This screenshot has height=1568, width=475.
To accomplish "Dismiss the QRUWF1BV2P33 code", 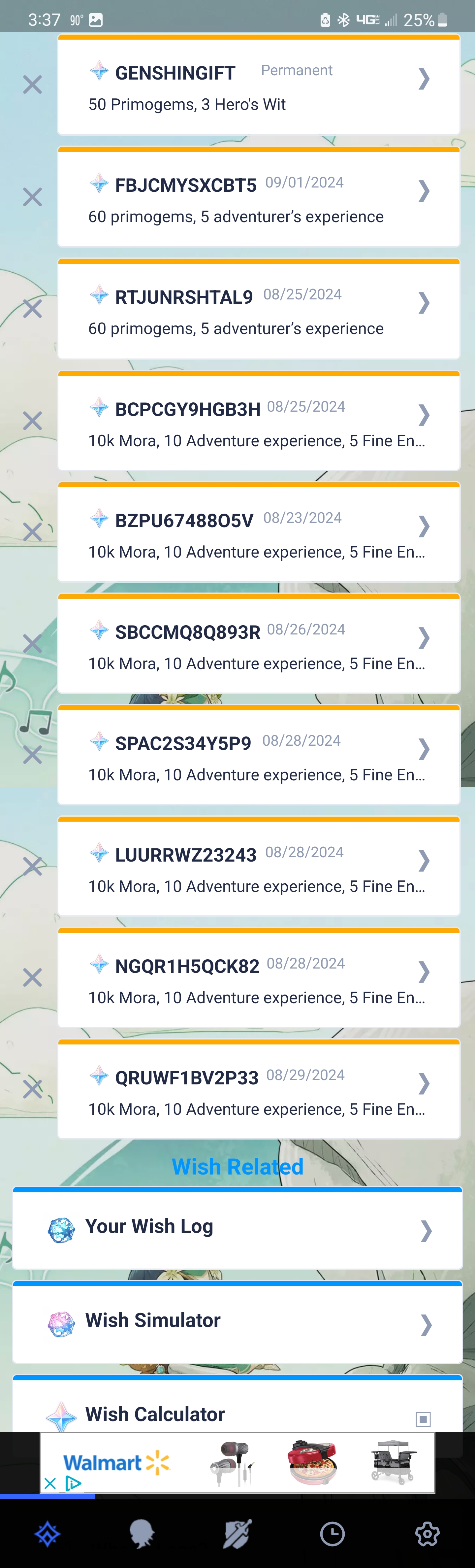I will pos(32,1089).
